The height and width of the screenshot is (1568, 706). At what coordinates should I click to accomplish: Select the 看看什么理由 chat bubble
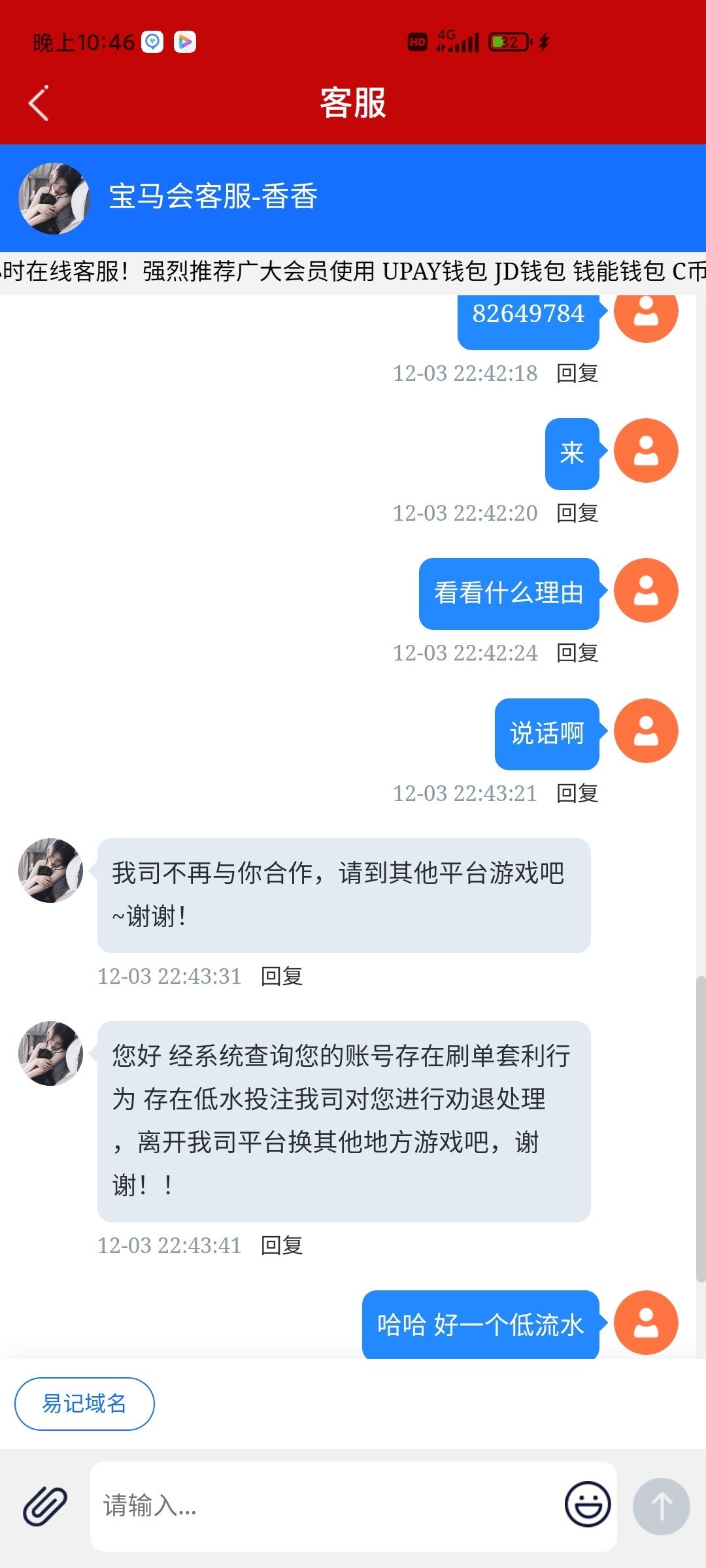(509, 592)
